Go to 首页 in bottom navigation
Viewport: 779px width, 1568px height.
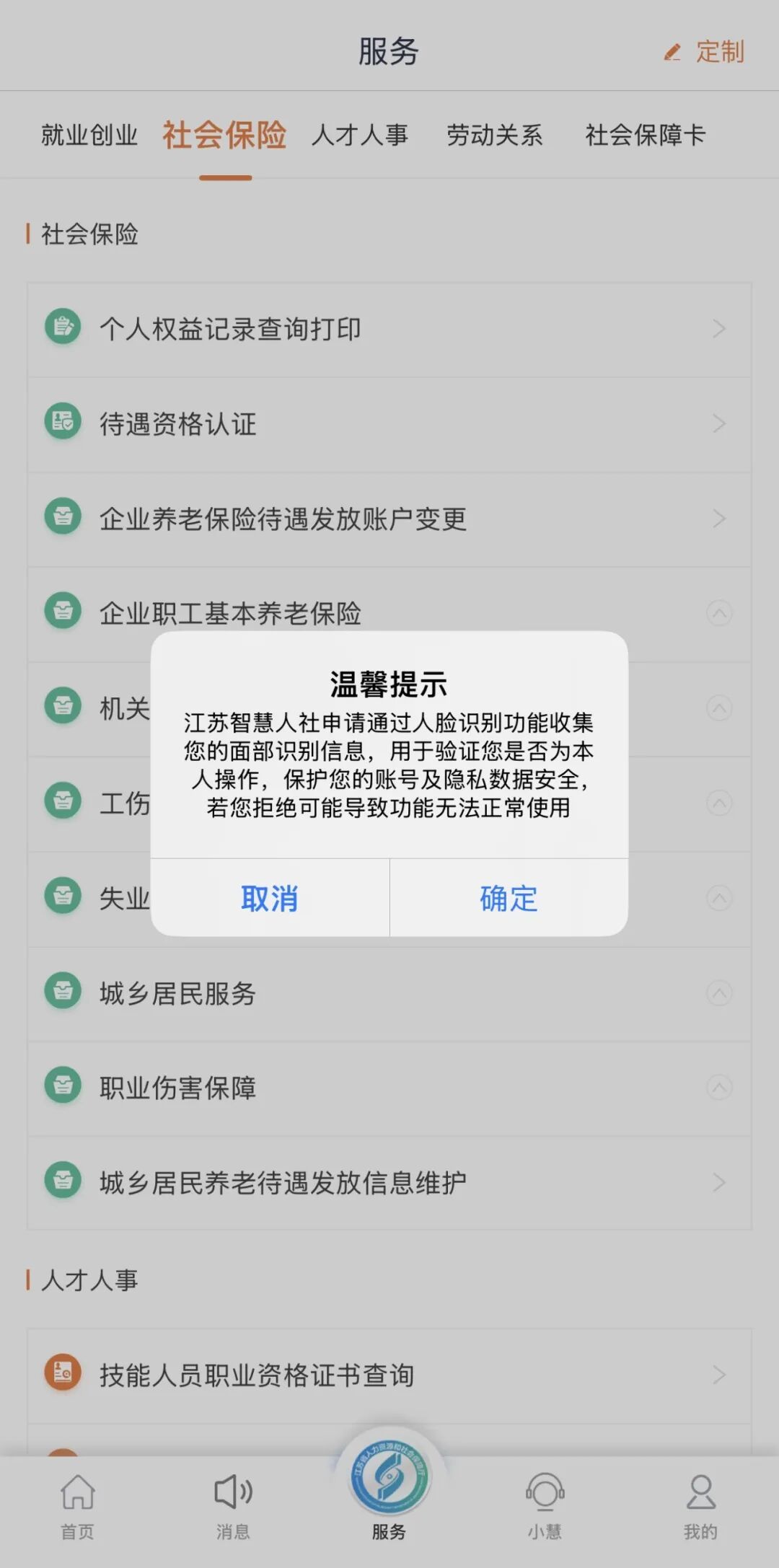tap(77, 1505)
